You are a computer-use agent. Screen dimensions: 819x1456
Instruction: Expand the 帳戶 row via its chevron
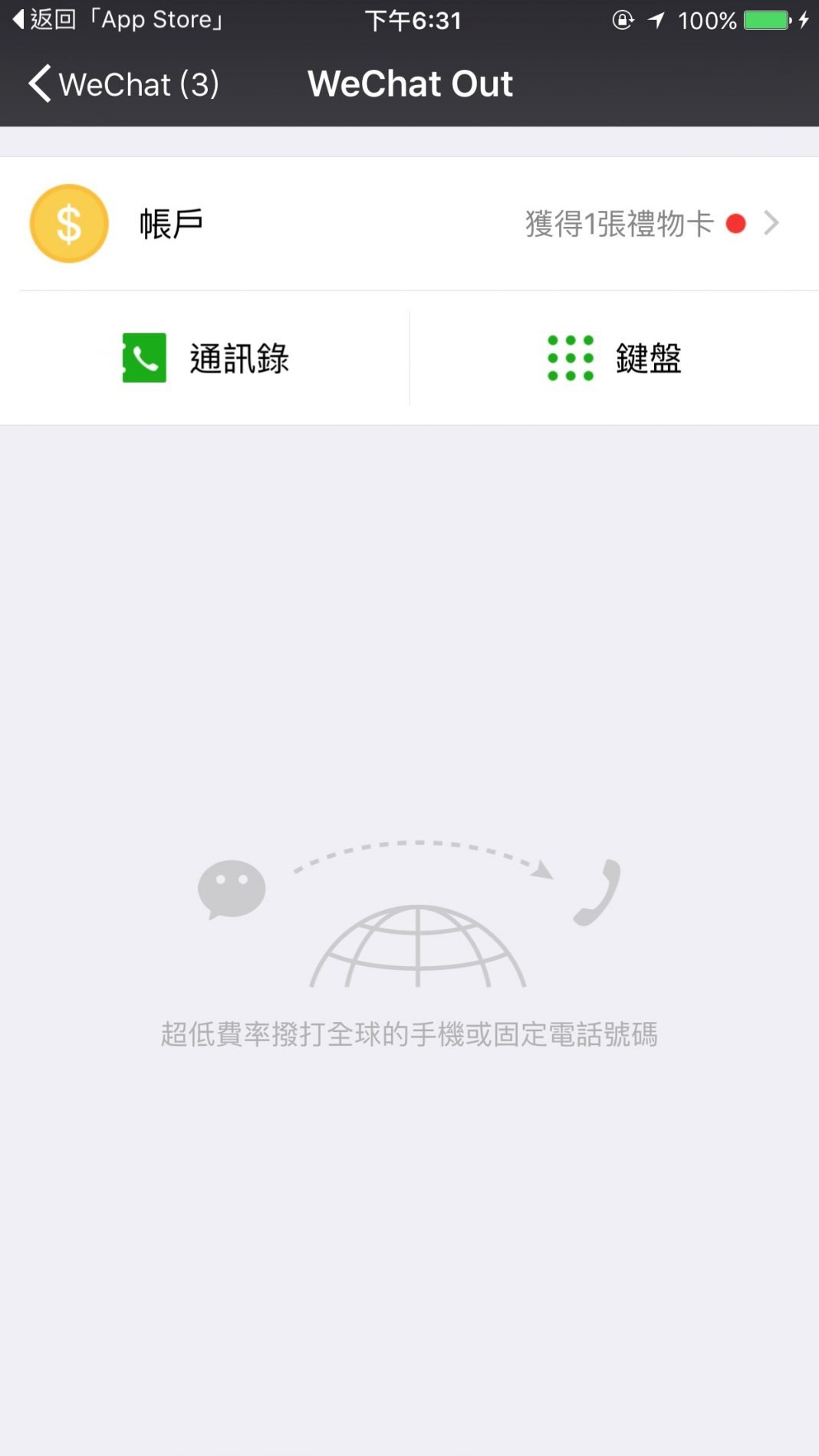[772, 223]
